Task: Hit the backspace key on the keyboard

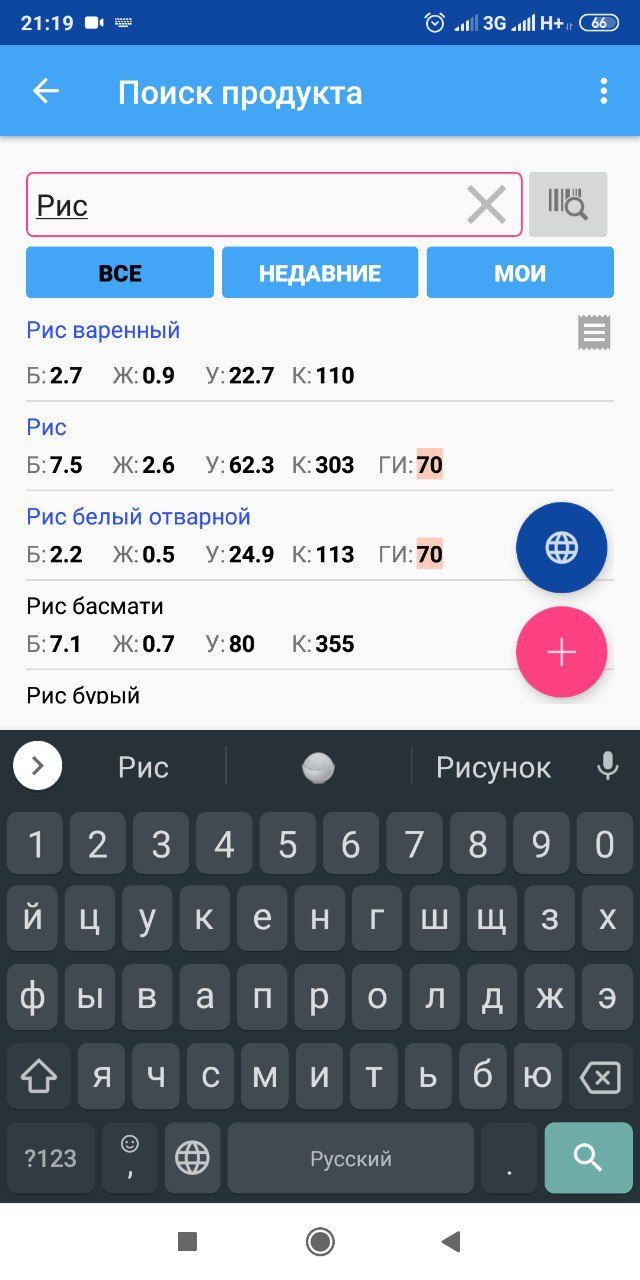Action: pyautogui.click(x=600, y=1076)
